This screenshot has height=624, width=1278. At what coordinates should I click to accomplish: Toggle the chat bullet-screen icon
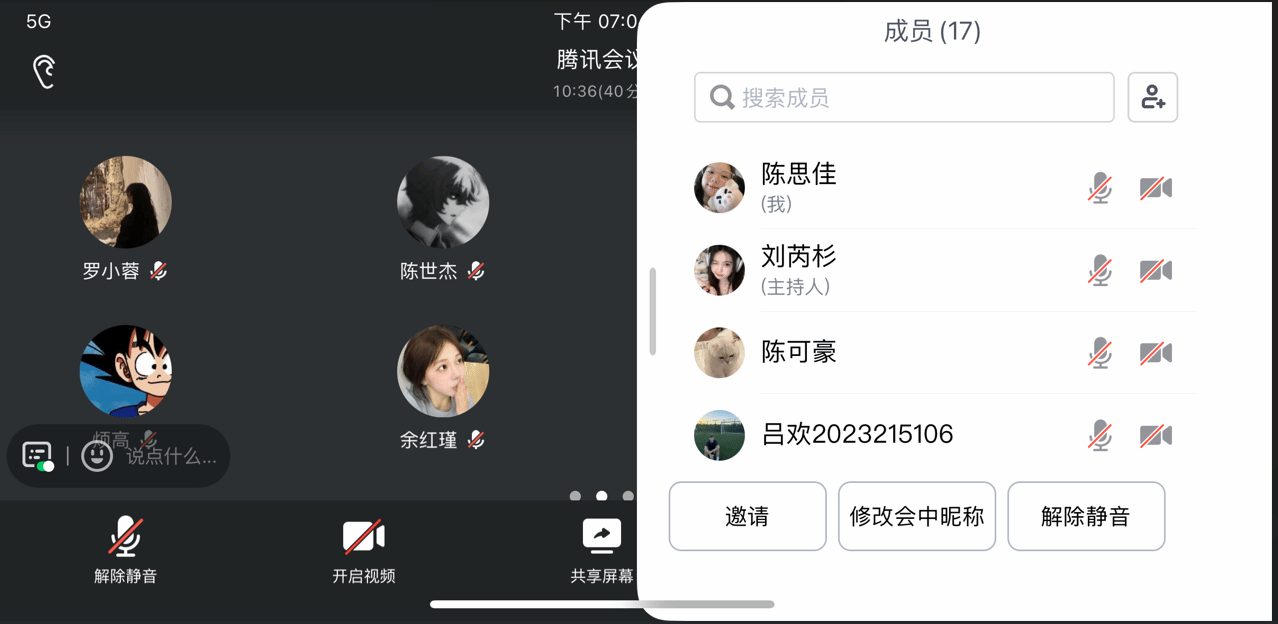pos(38,456)
